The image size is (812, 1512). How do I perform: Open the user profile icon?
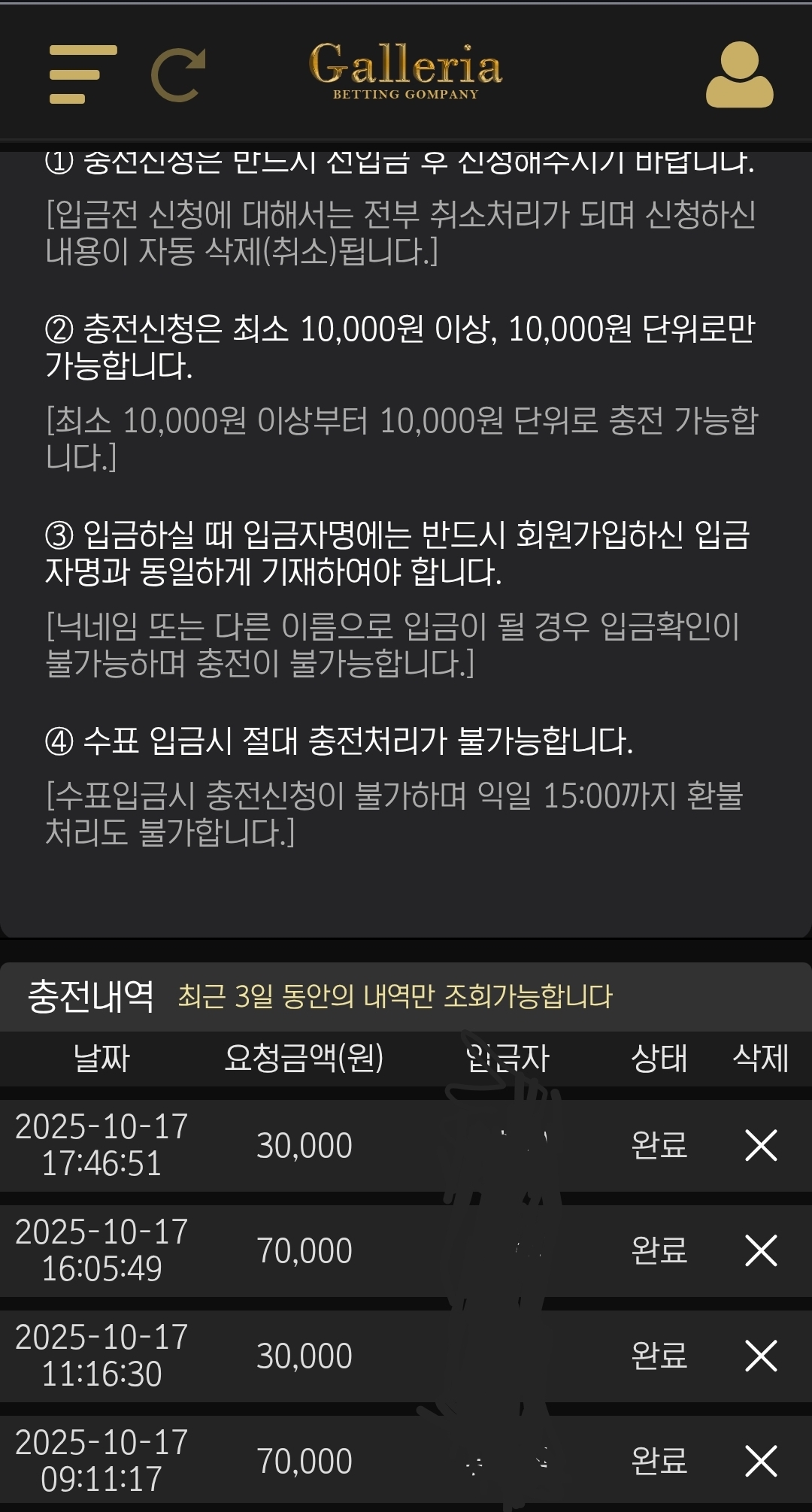[x=739, y=74]
